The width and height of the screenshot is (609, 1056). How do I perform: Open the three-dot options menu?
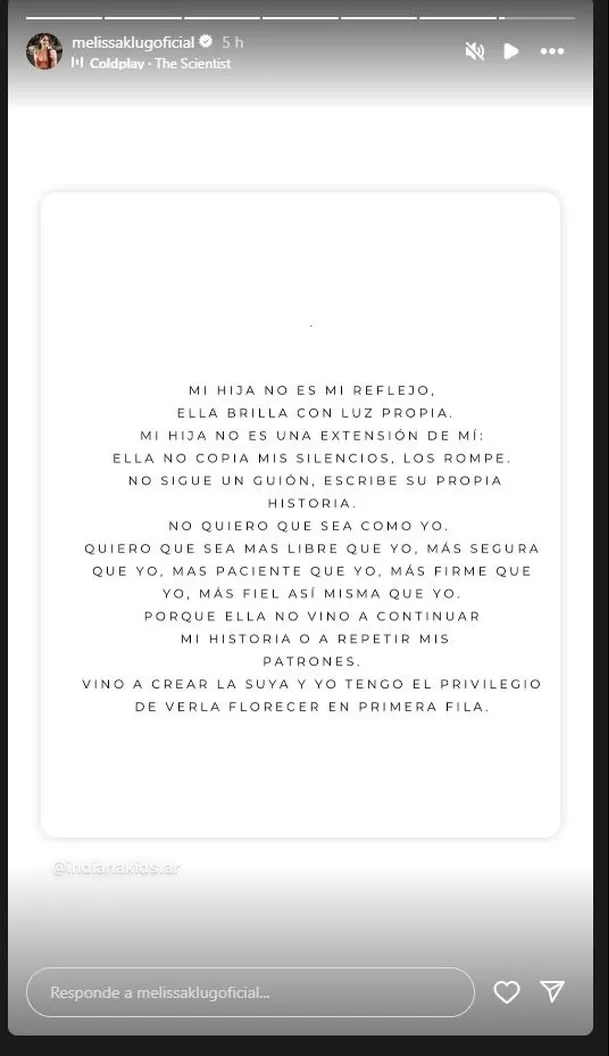[x=552, y=51]
